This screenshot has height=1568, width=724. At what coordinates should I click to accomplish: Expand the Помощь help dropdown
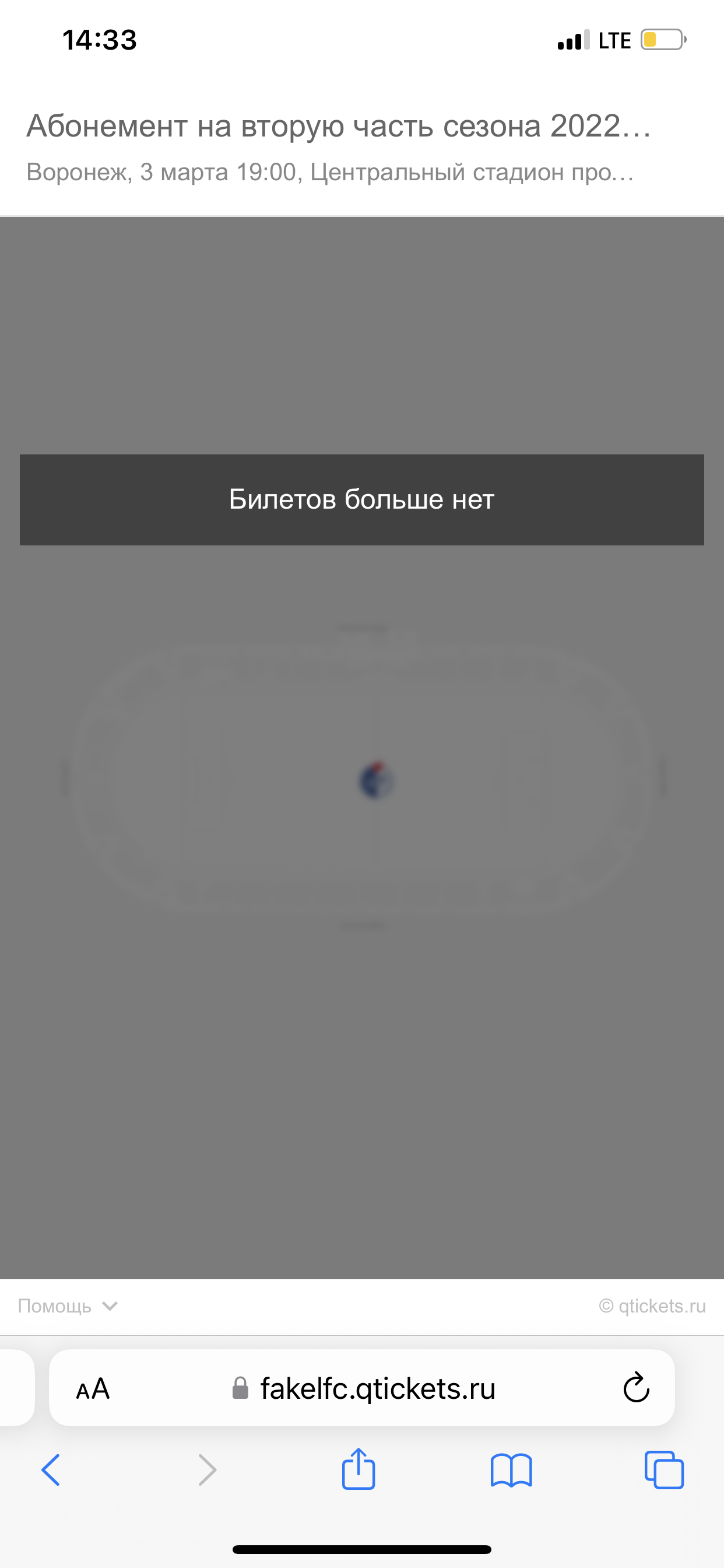point(68,1306)
